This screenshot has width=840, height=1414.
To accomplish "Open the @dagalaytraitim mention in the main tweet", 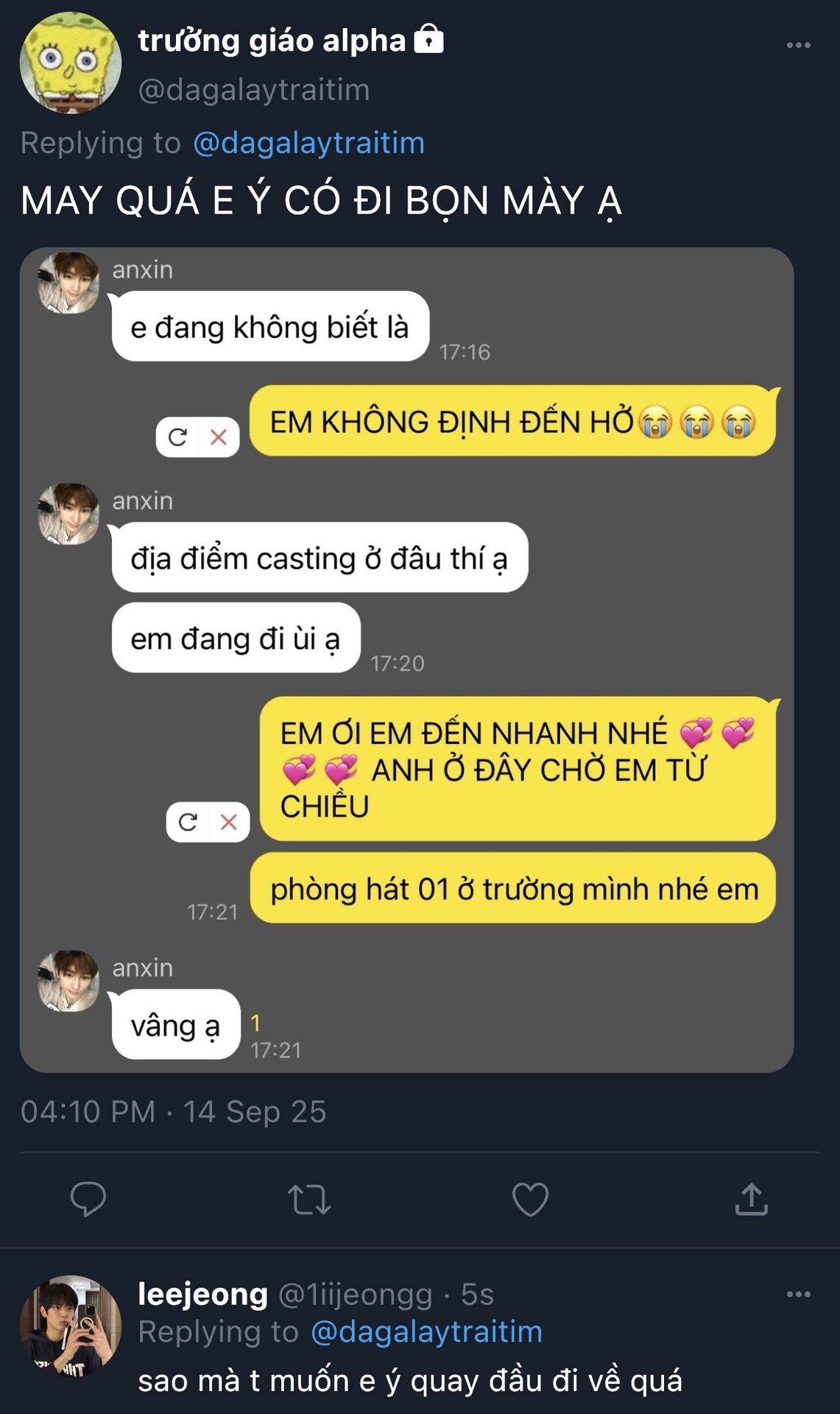I will pos(308,143).
